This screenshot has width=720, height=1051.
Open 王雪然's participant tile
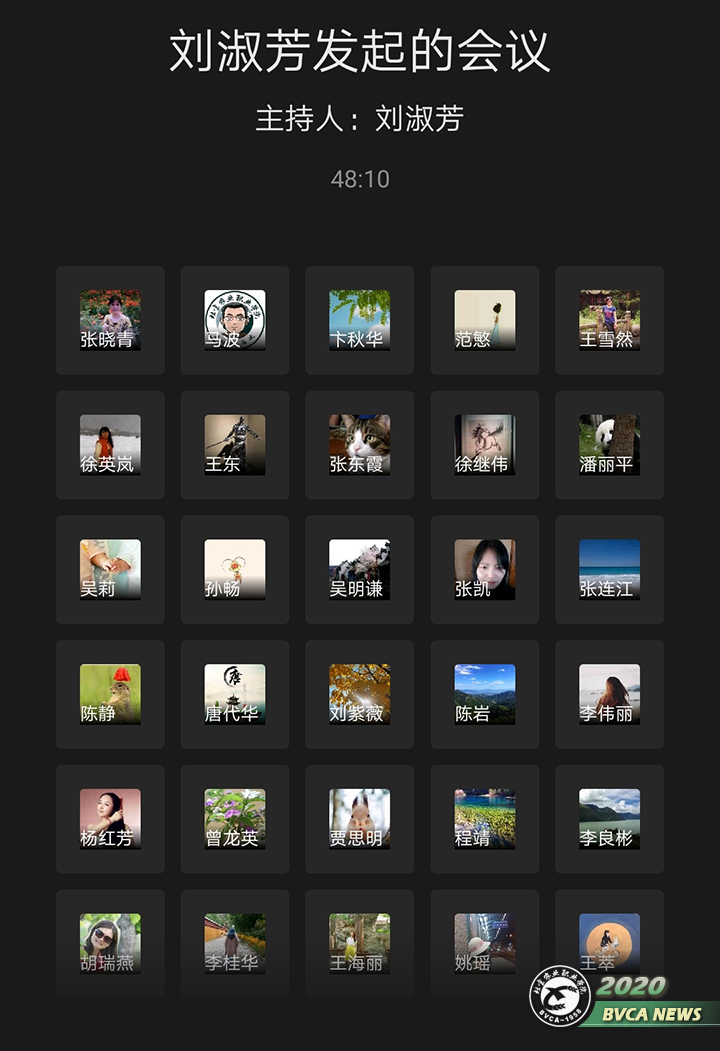pyautogui.click(x=609, y=320)
